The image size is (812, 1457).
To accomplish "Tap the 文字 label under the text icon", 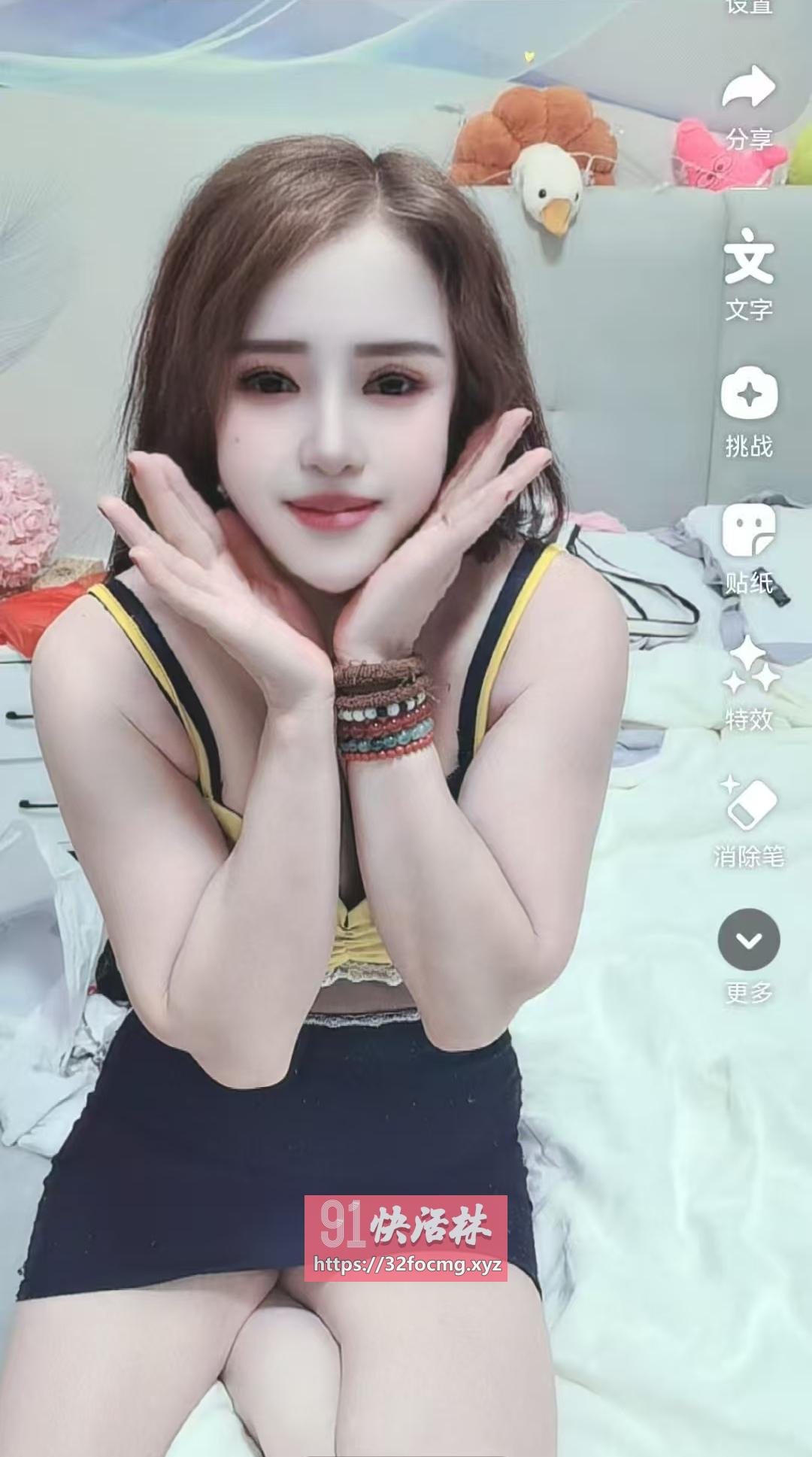I will pyautogui.click(x=749, y=308).
